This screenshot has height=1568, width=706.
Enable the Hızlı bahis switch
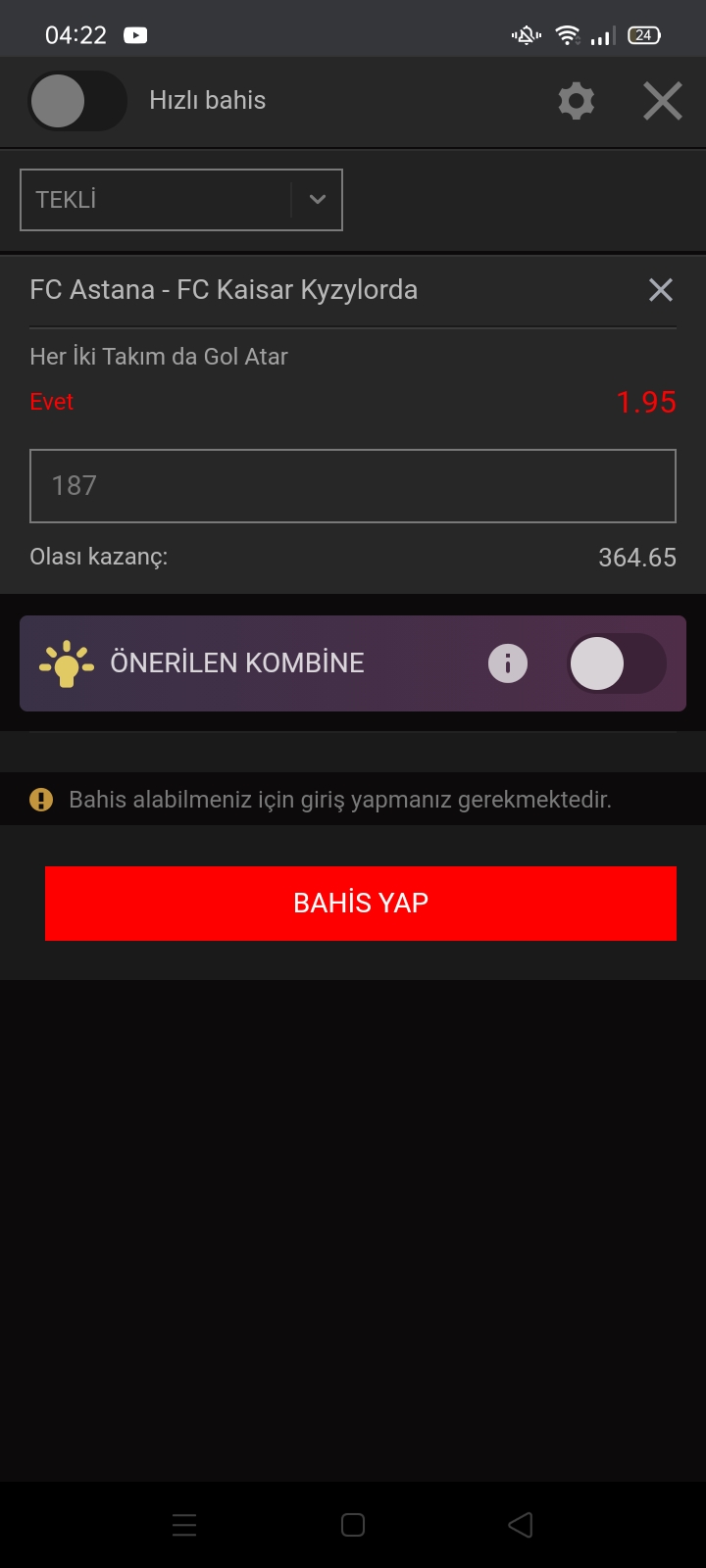tap(77, 101)
